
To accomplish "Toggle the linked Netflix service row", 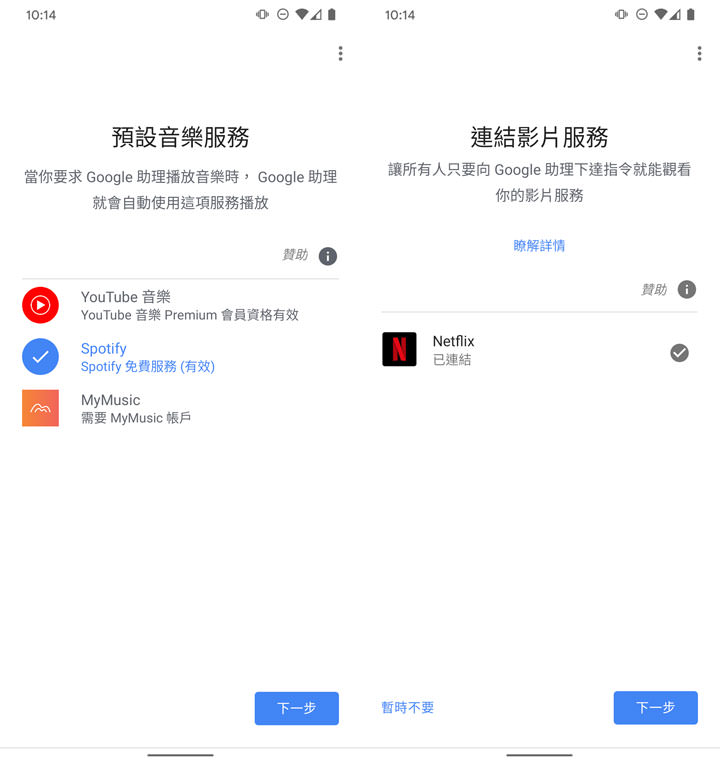I will [x=539, y=350].
